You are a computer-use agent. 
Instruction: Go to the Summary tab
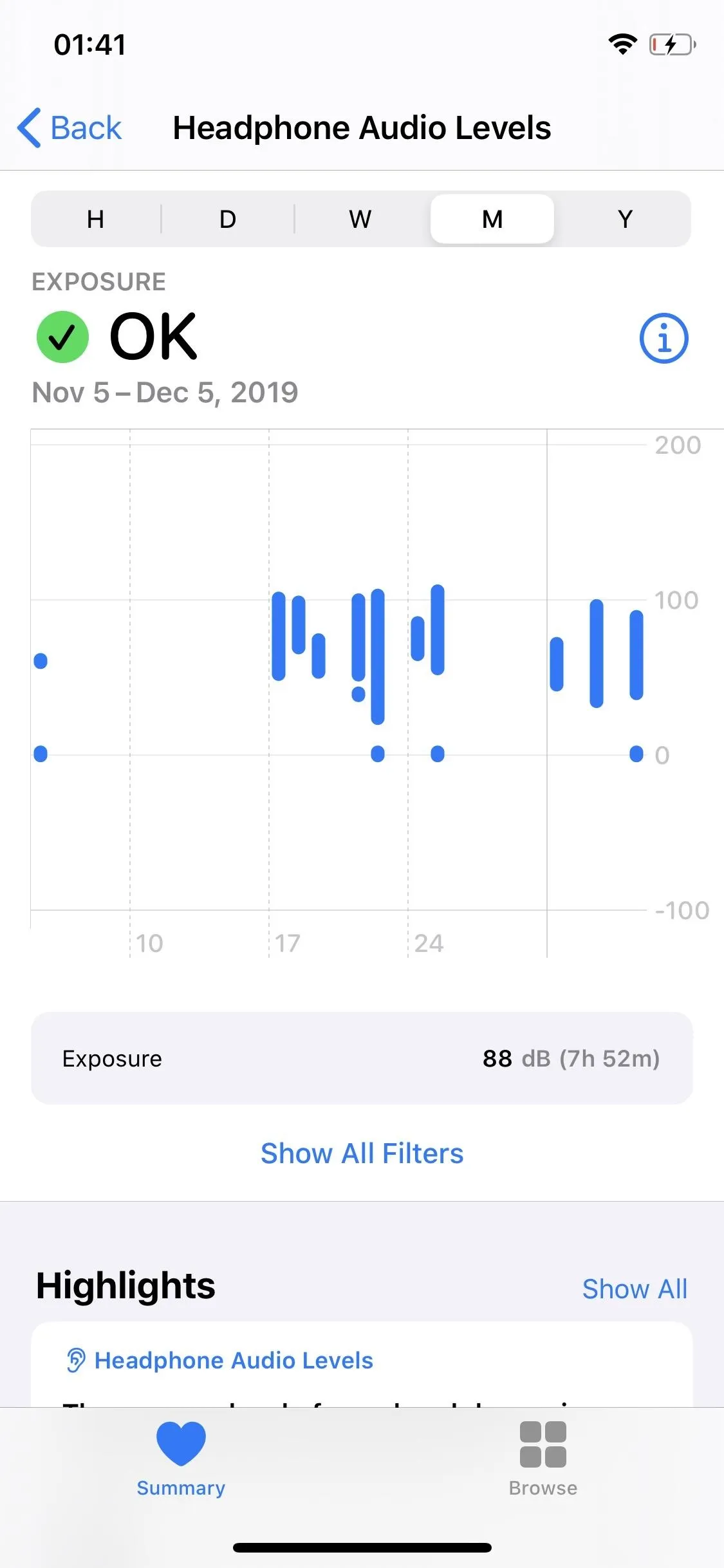tap(181, 1459)
